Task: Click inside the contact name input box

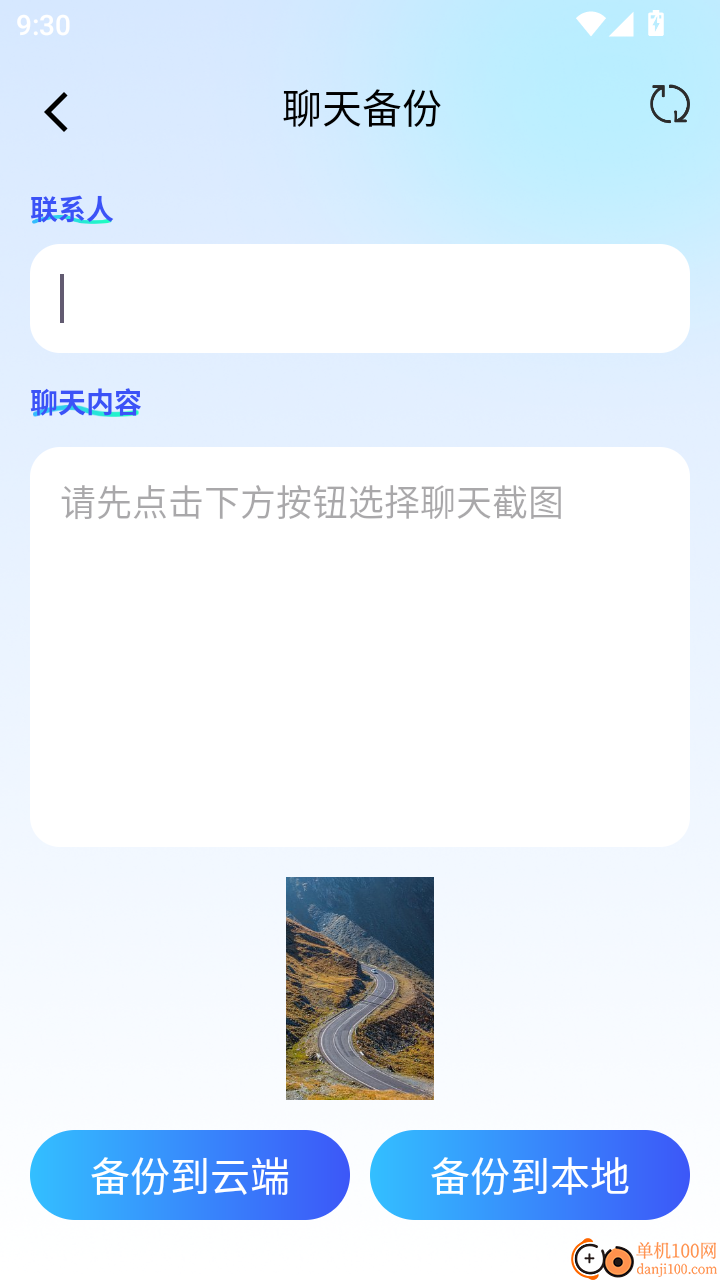Action: (360, 297)
